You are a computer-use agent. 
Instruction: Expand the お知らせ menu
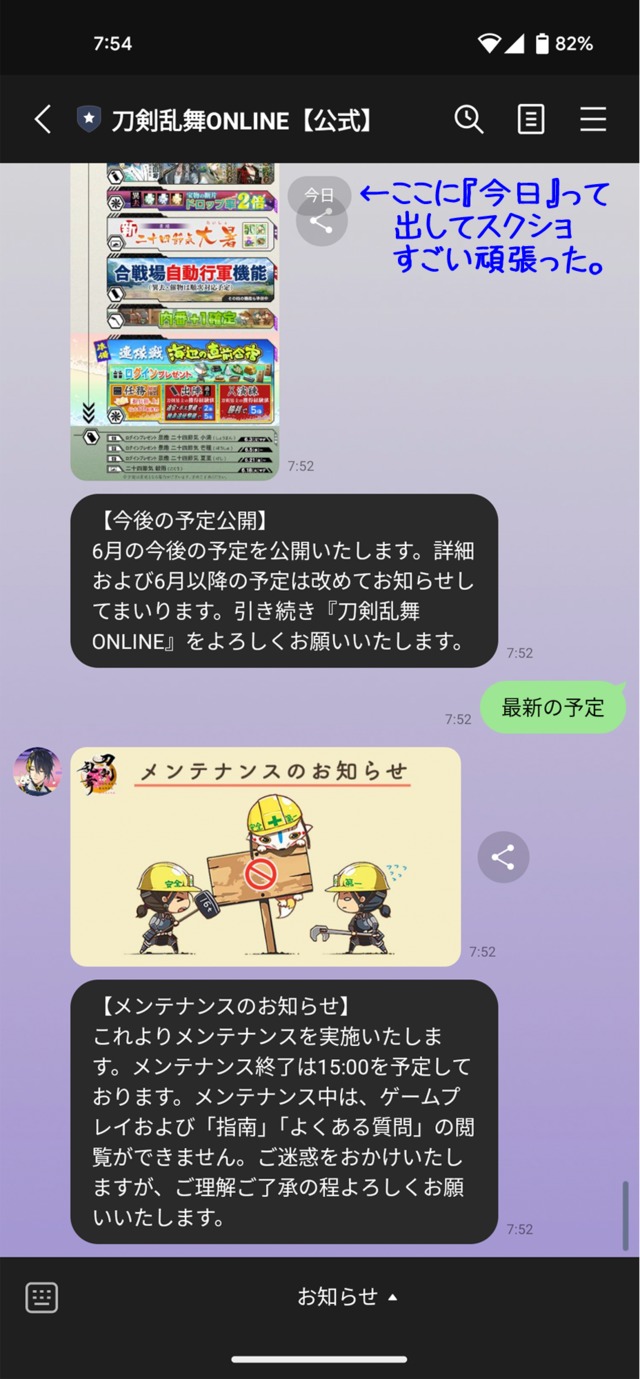click(347, 1297)
